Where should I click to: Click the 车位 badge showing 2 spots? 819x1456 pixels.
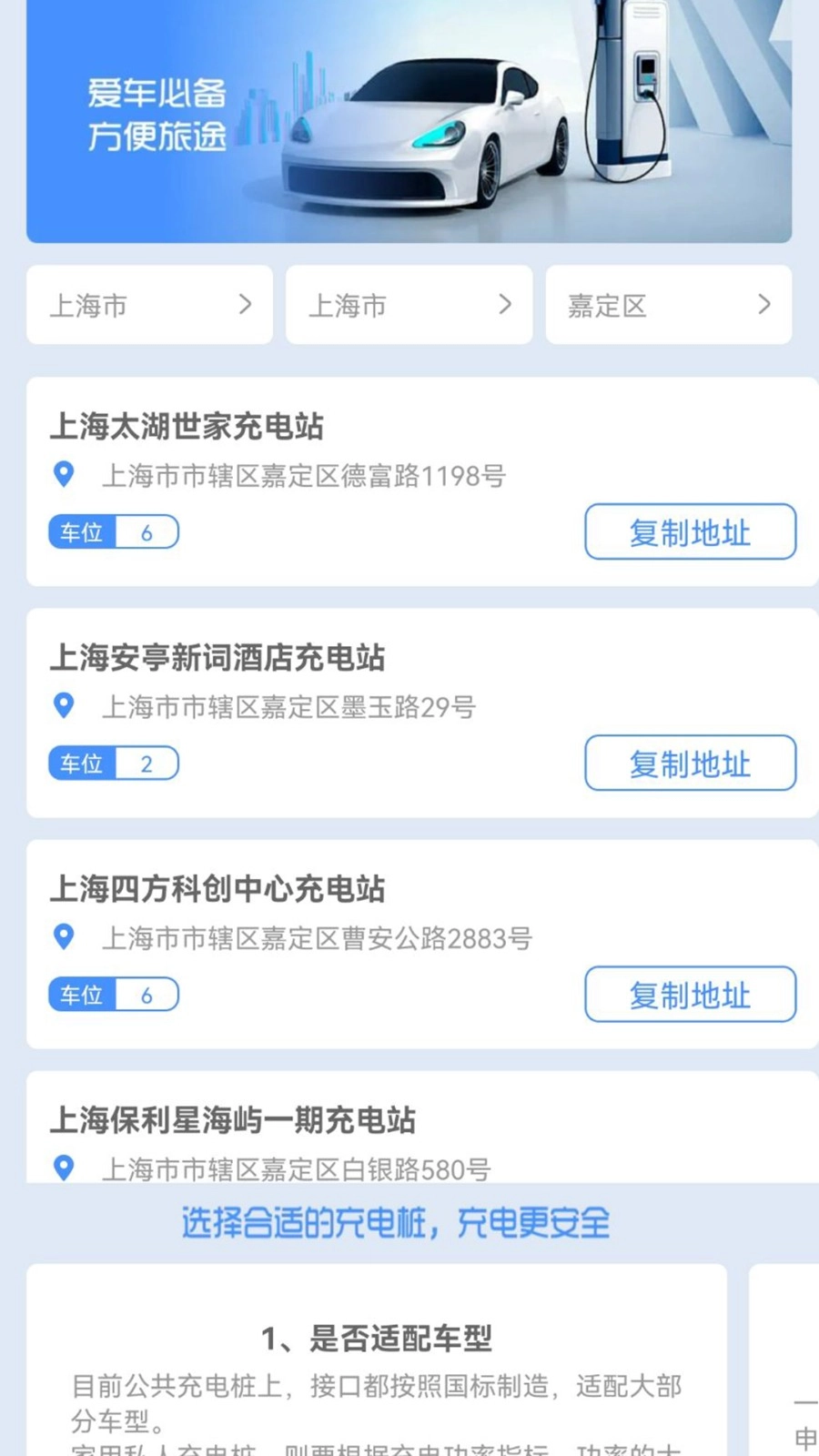113,763
